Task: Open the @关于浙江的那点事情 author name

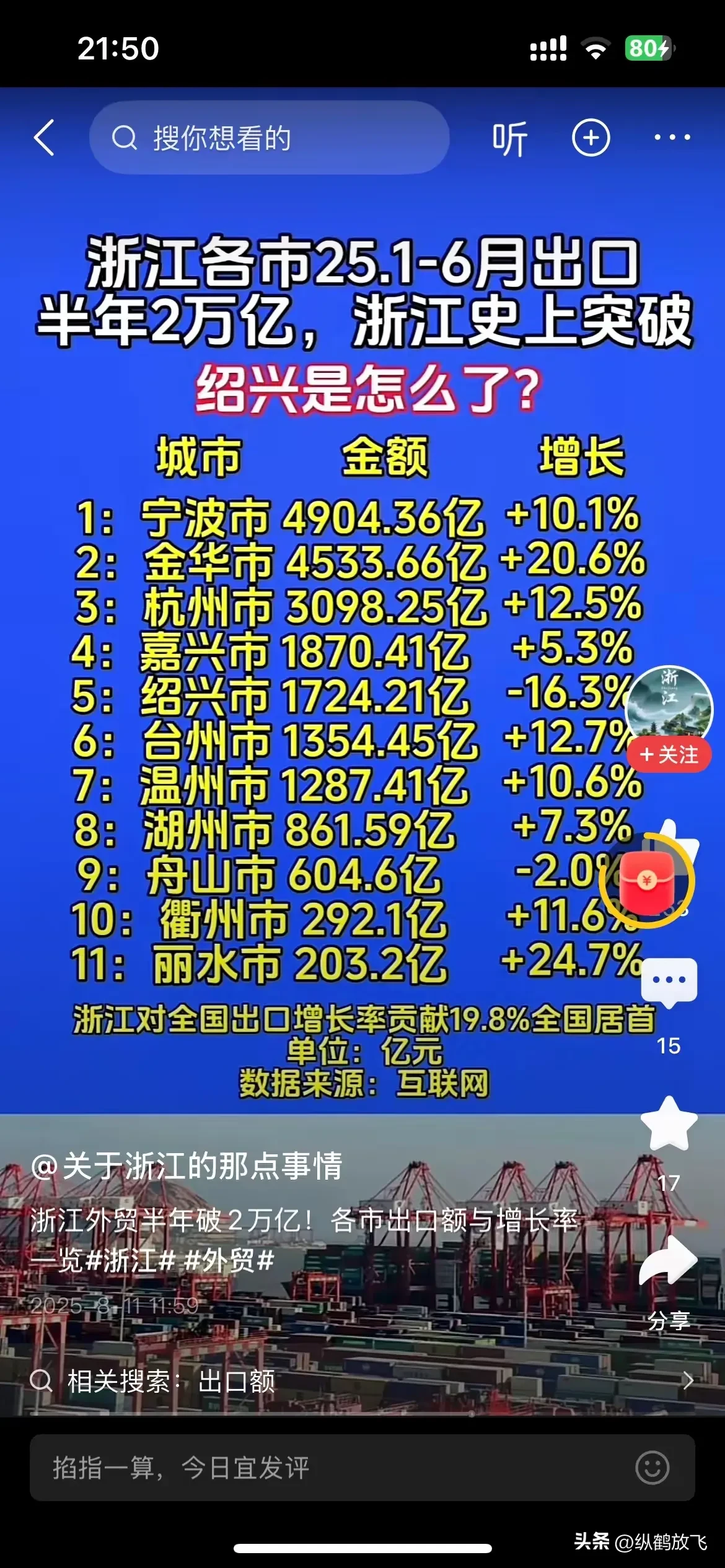Action: 186,1165
